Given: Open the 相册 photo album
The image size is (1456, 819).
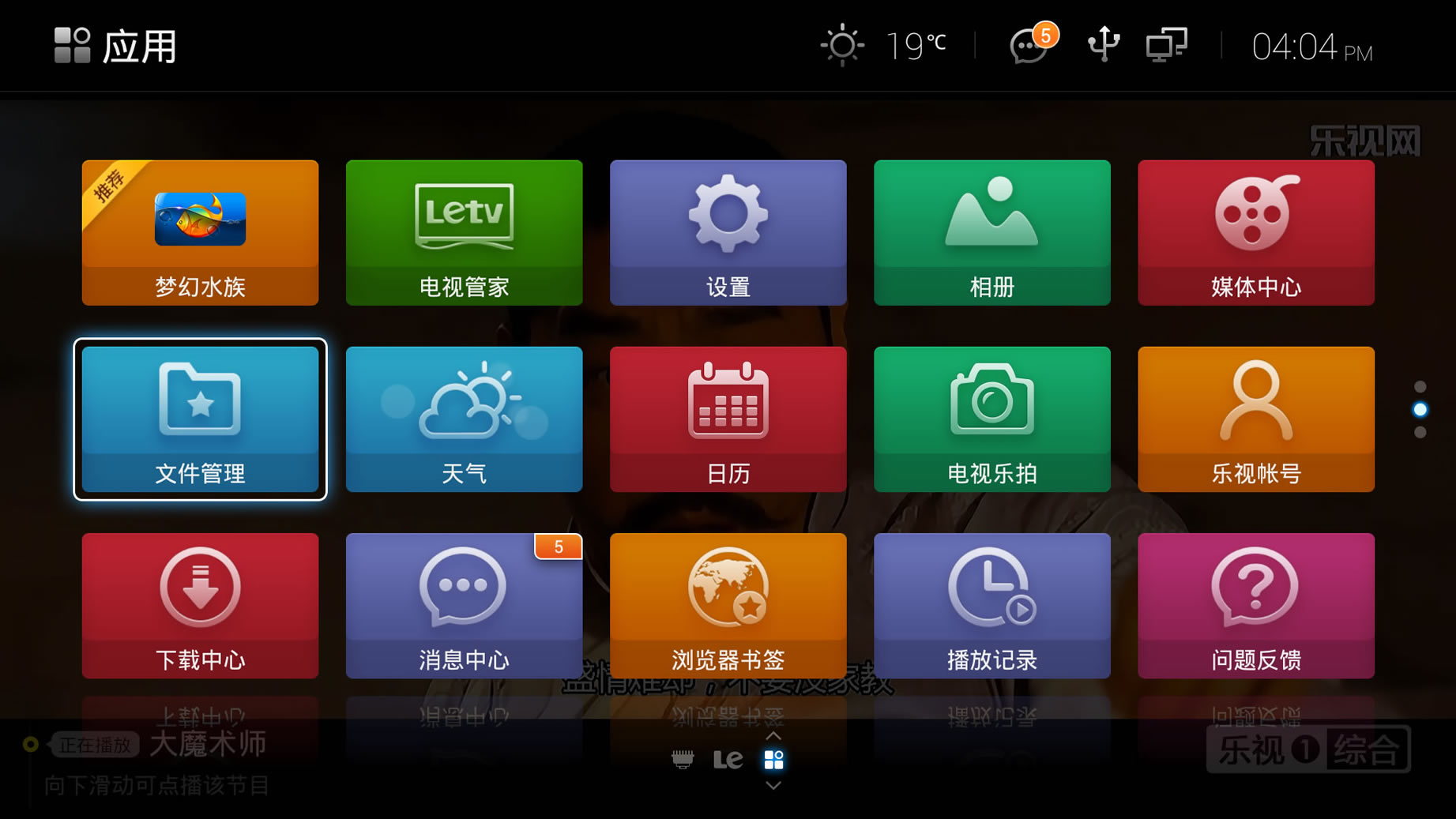Looking at the screenshot, I should (991, 232).
